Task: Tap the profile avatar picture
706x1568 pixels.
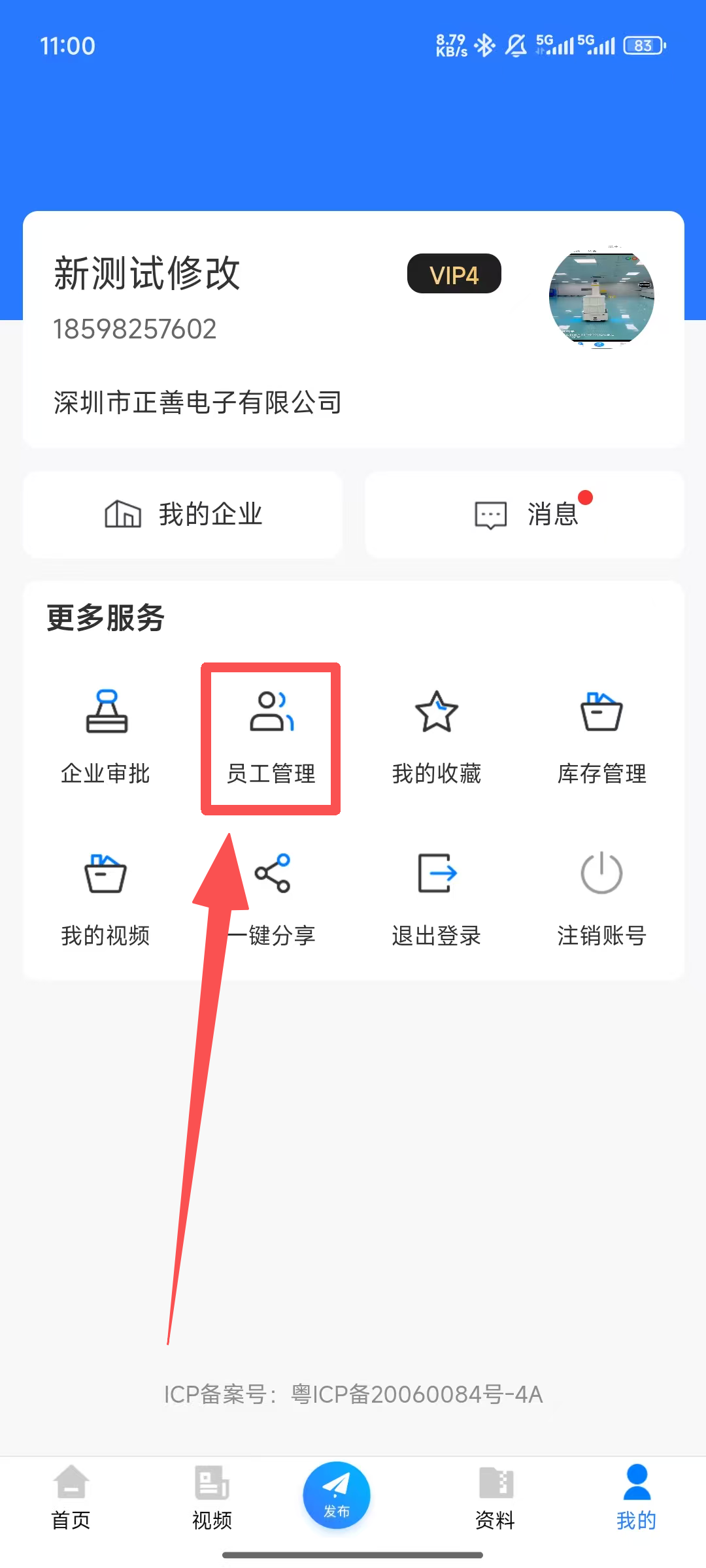Action: point(601,297)
